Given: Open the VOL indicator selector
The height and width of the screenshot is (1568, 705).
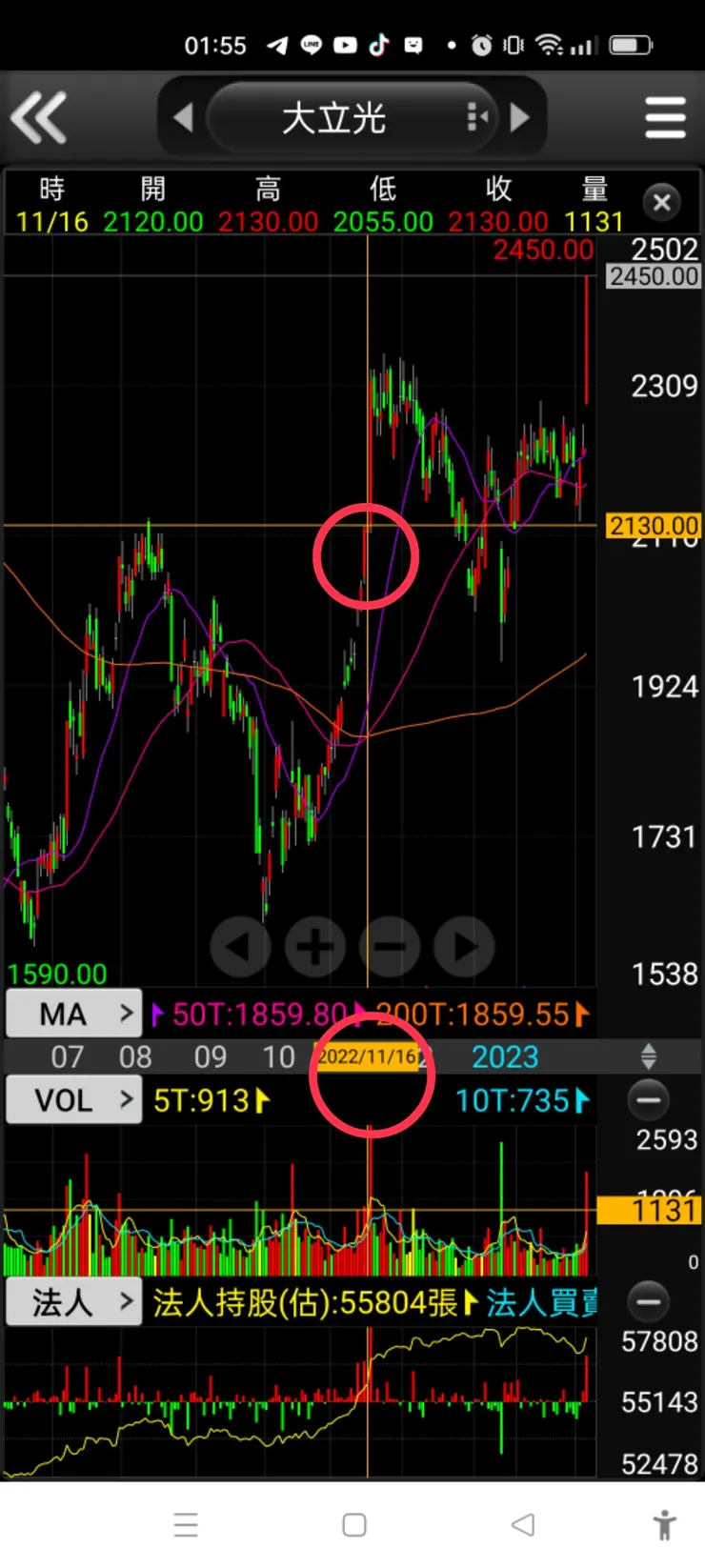Looking at the screenshot, I should [74, 1100].
